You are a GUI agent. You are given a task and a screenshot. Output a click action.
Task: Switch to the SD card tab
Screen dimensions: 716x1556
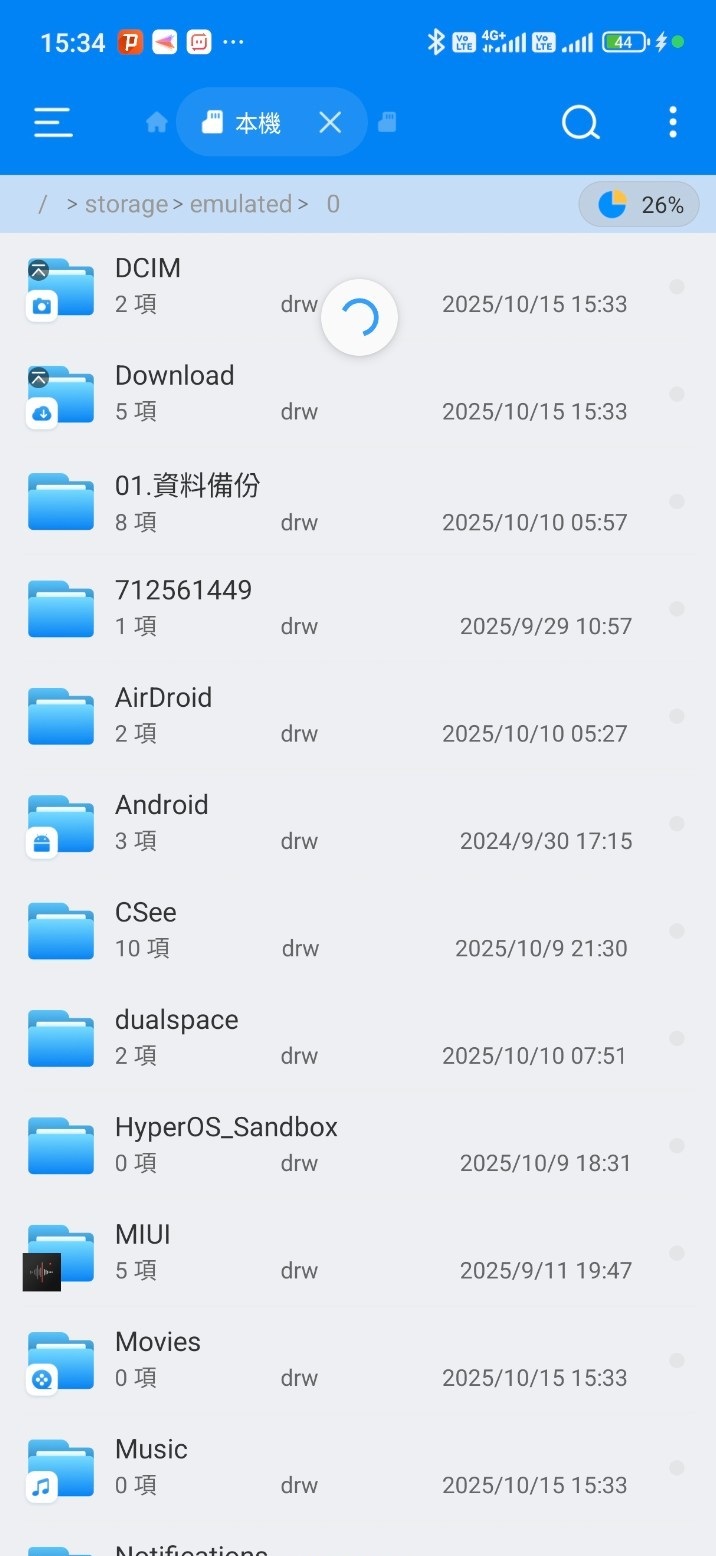point(387,123)
